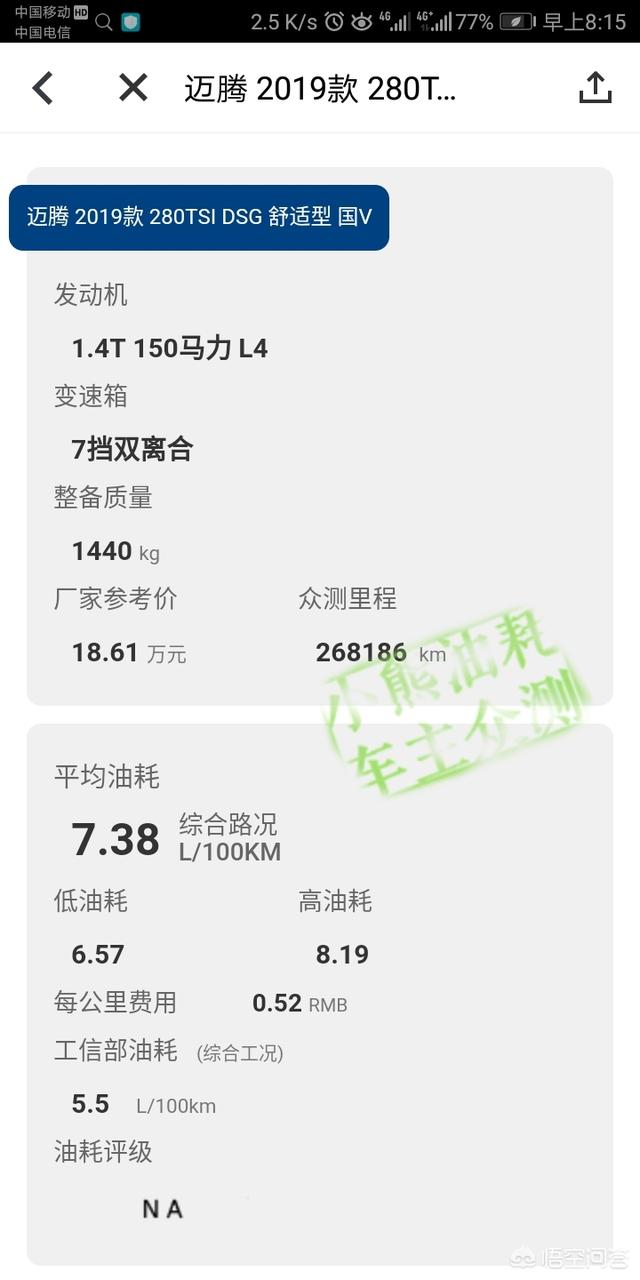Share this page via the share icon
This screenshot has width=640, height=1280.
(x=595, y=87)
